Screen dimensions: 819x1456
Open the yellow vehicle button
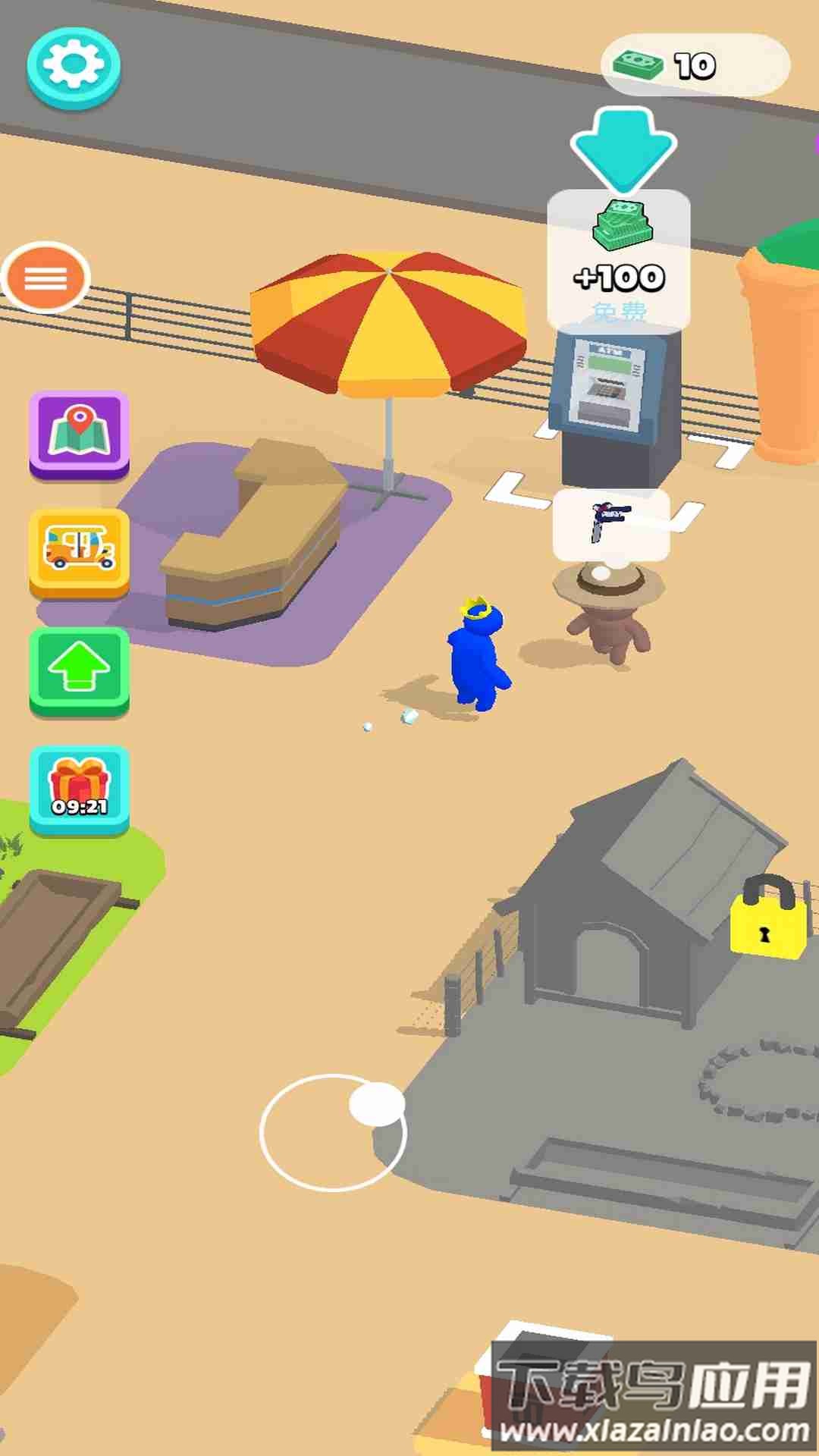pyautogui.click(x=79, y=551)
